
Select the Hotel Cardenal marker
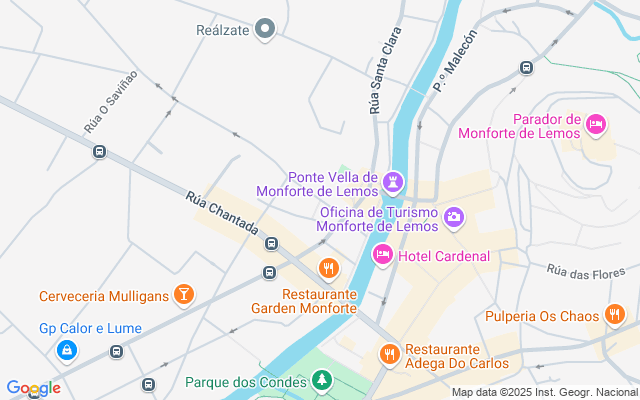pyautogui.click(x=383, y=256)
